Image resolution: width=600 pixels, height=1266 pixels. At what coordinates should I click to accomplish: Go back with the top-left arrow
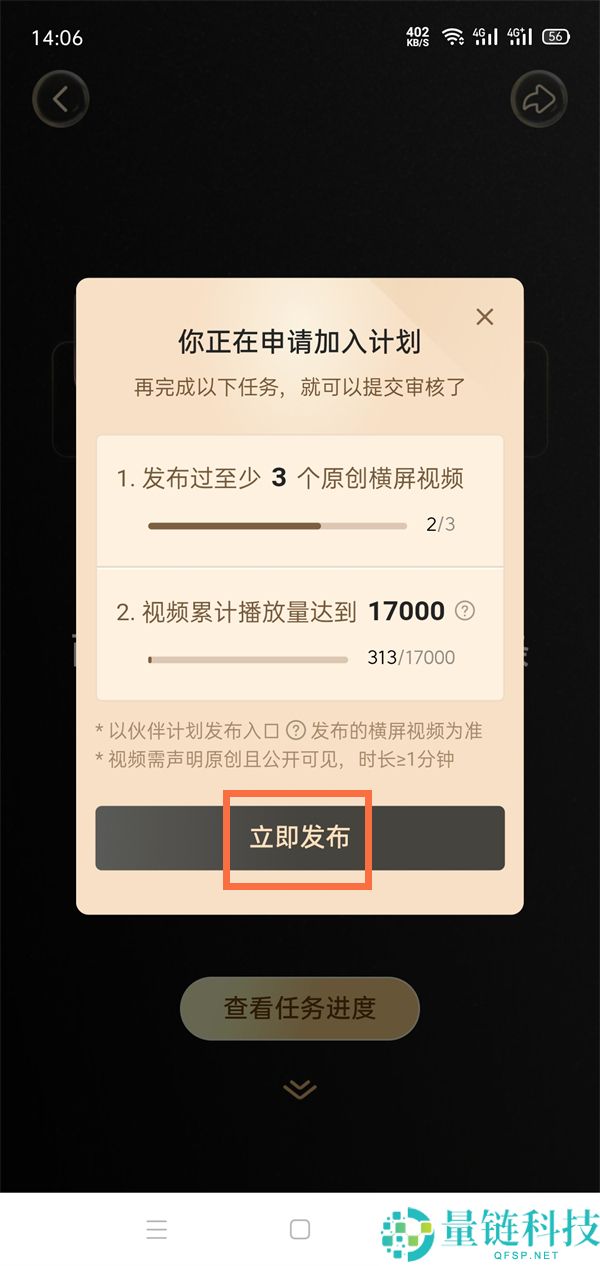pyautogui.click(x=61, y=99)
